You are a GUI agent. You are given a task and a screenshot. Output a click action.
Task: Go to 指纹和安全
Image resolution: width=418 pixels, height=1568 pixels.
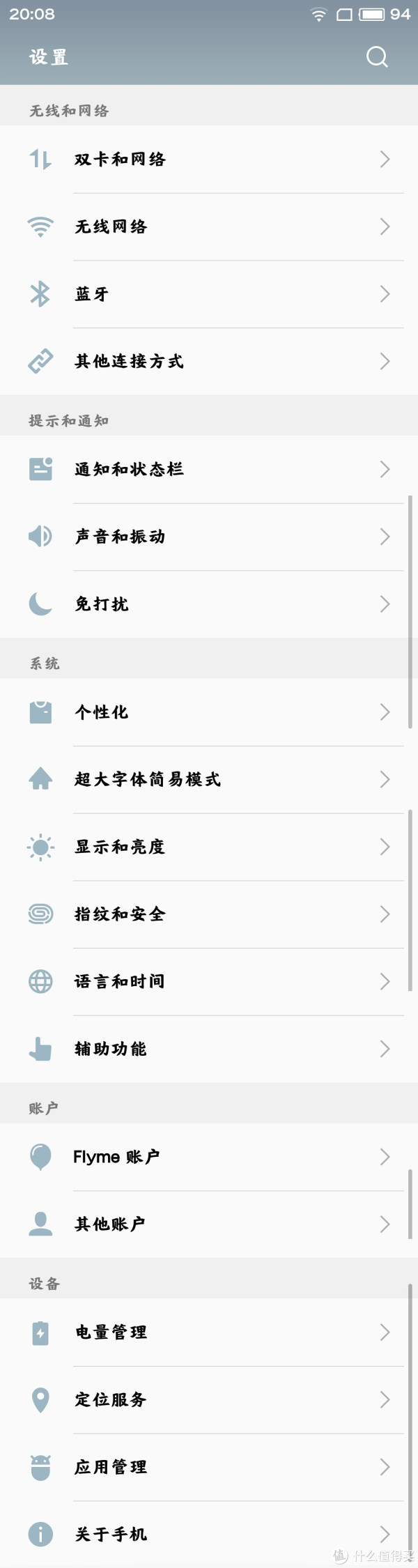coord(209,914)
